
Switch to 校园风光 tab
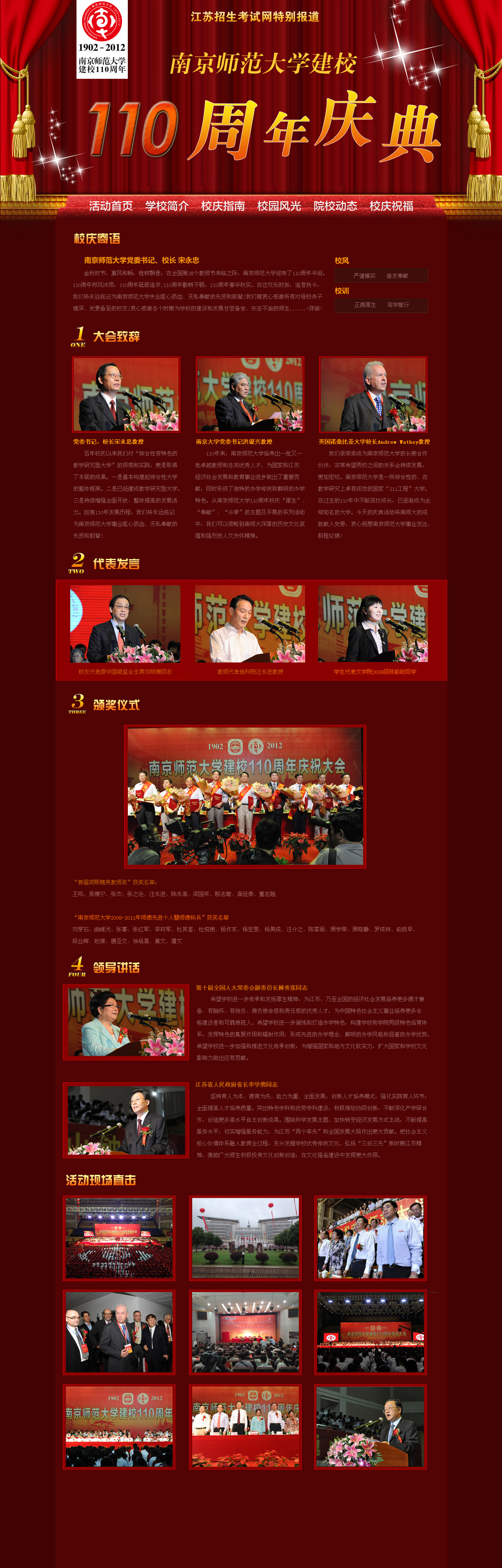tap(279, 206)
